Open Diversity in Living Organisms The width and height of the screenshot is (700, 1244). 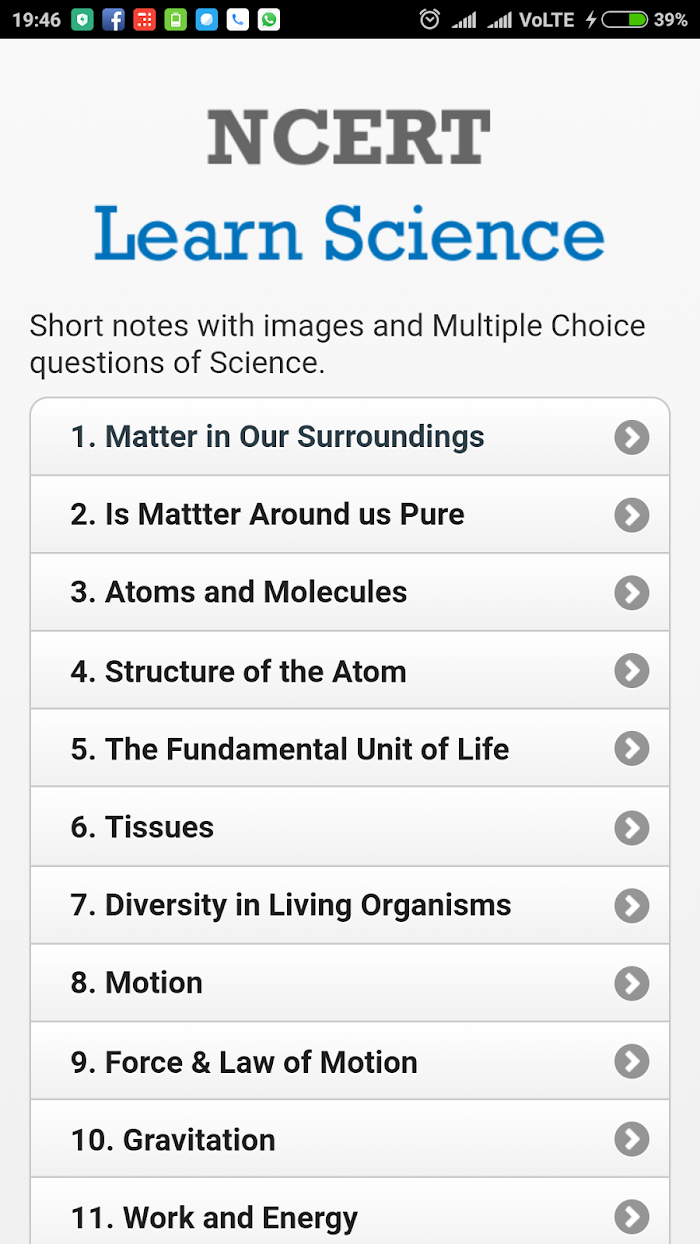[x=350, y=905]
